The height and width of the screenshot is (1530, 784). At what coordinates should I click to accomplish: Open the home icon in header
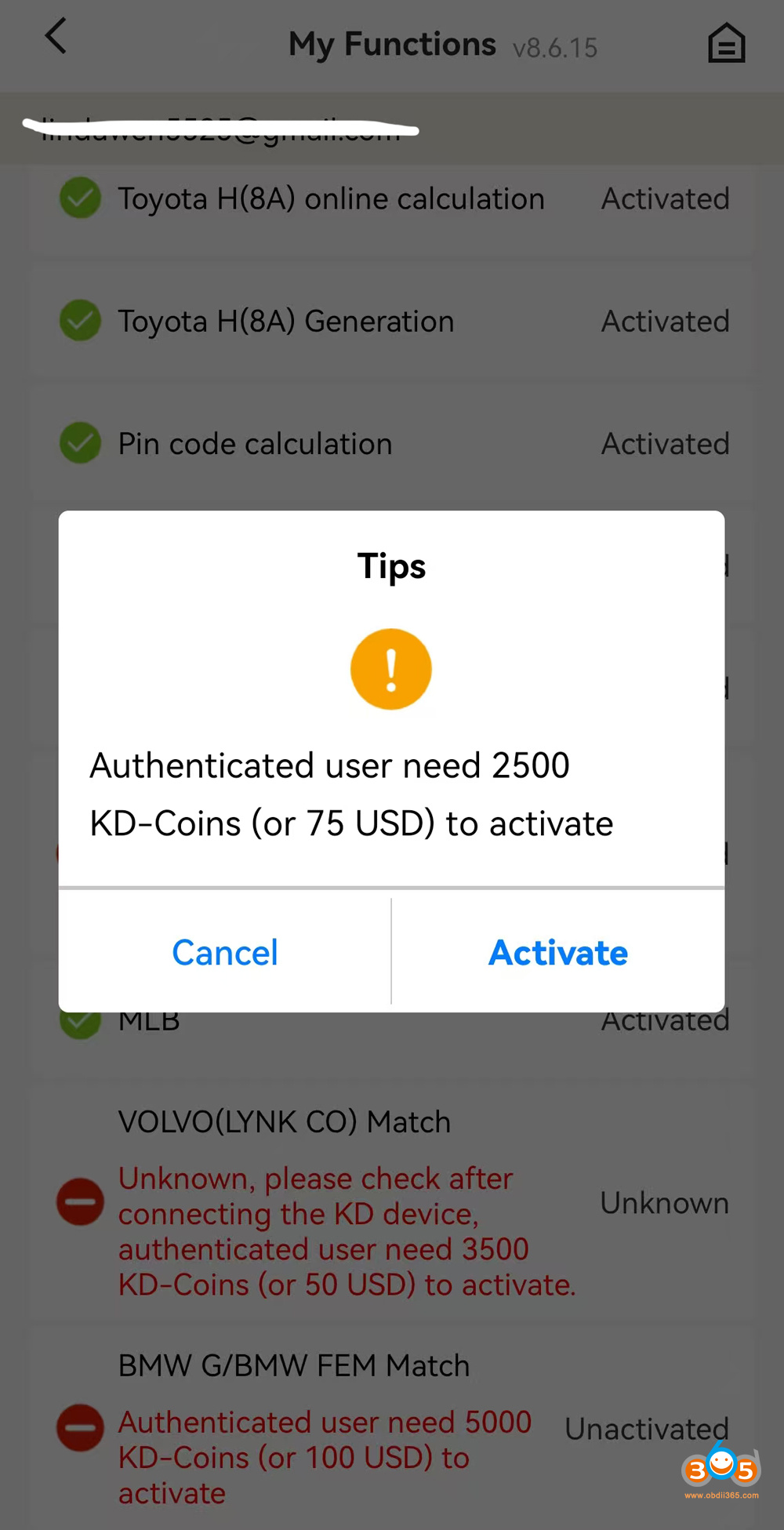(726, 43)
